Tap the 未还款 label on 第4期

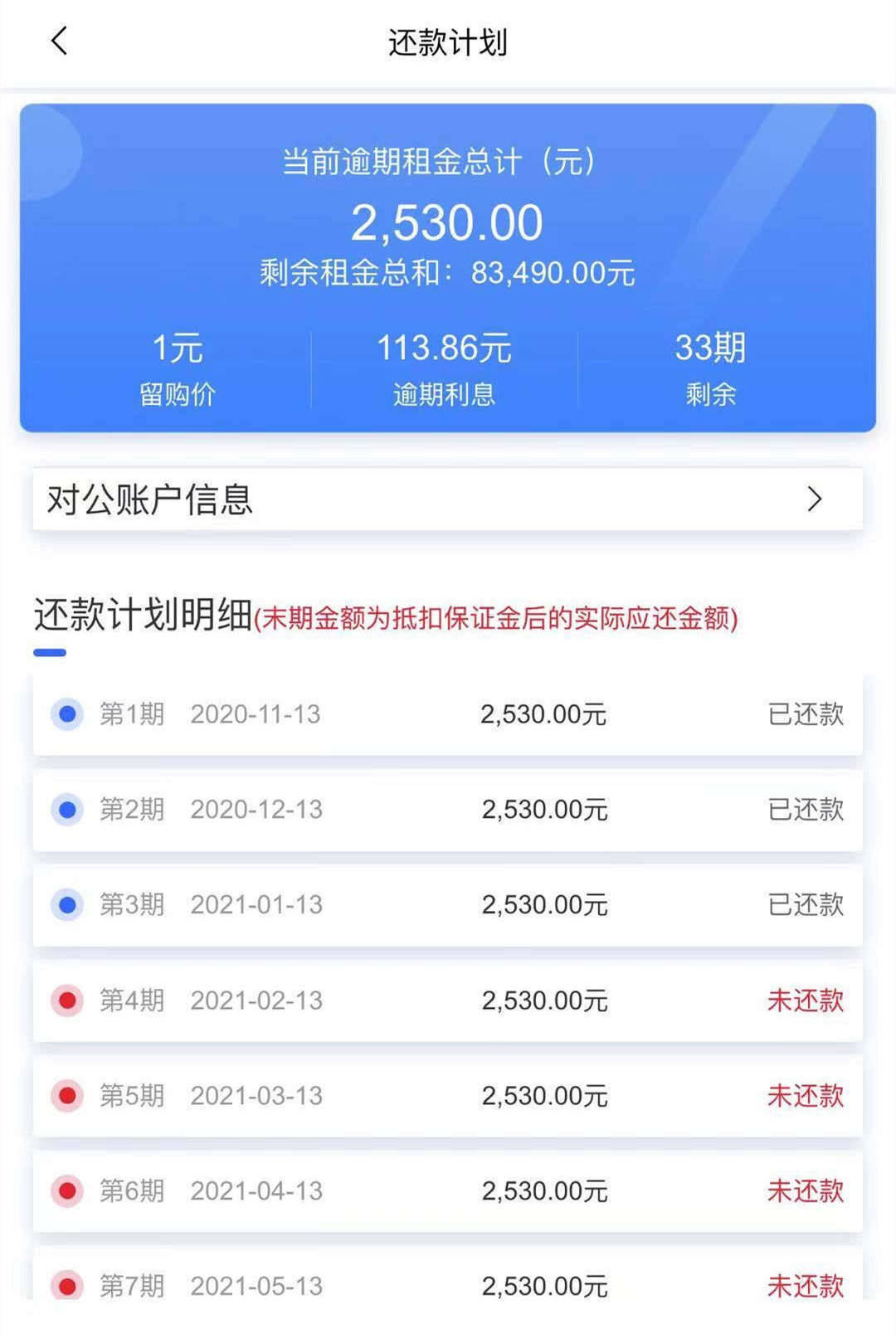coord(803,1001)
